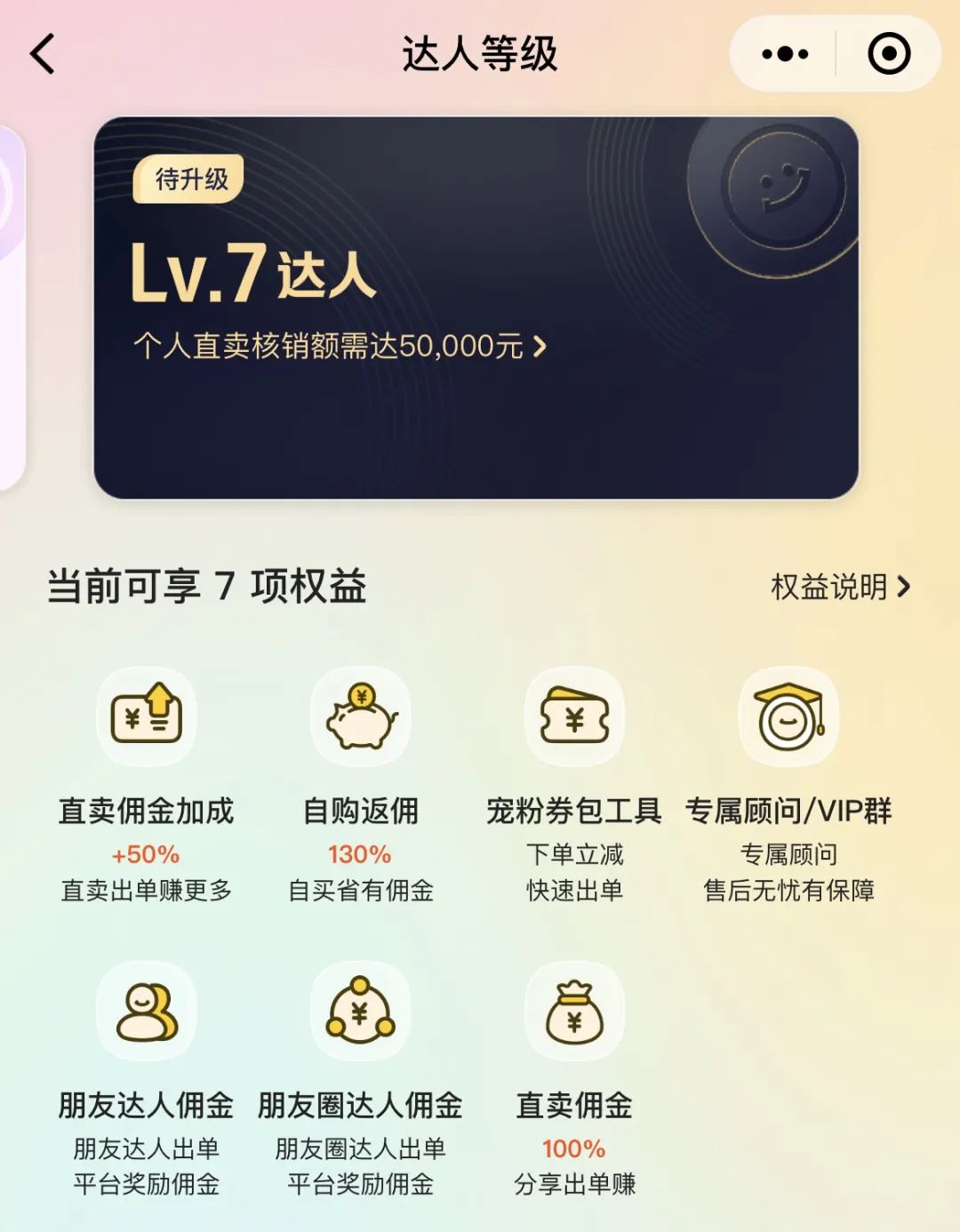960x1232 pixels.
Task: Click the 待升级 badge on the card
Action: [x=186, y=179]
